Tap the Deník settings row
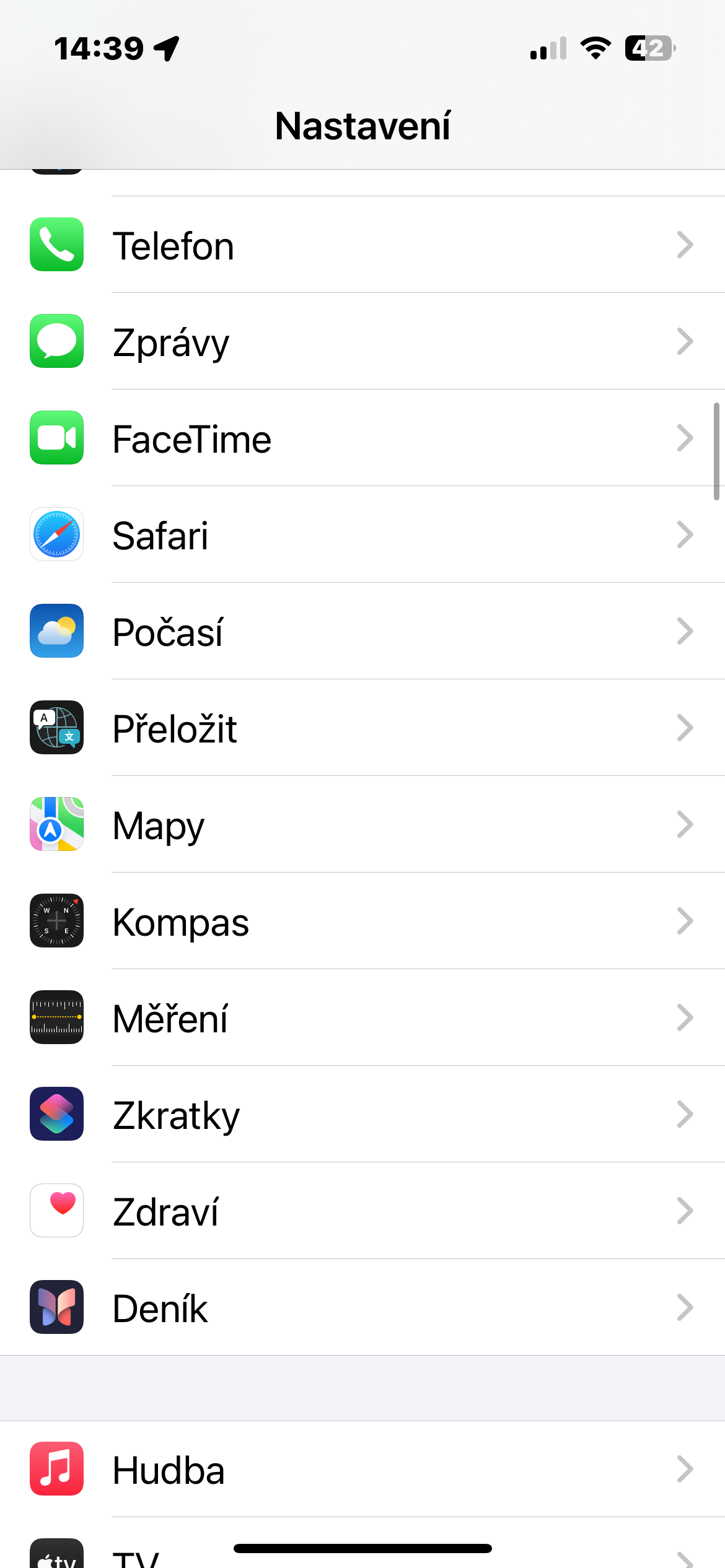Screen dimensions: 725x1568 click(362, 1308)
